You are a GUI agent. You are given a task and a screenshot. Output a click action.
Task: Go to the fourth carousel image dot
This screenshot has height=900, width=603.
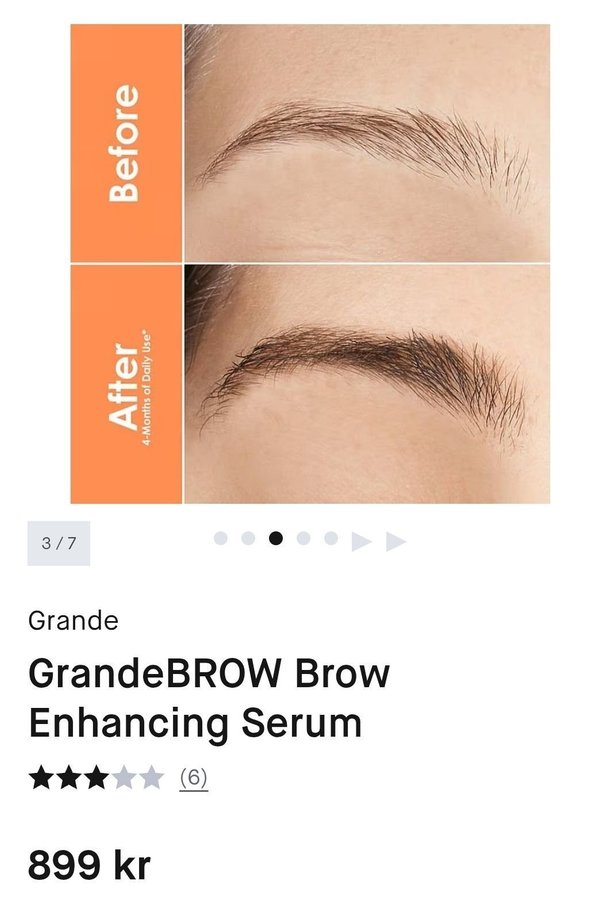[x=304, y=539]
